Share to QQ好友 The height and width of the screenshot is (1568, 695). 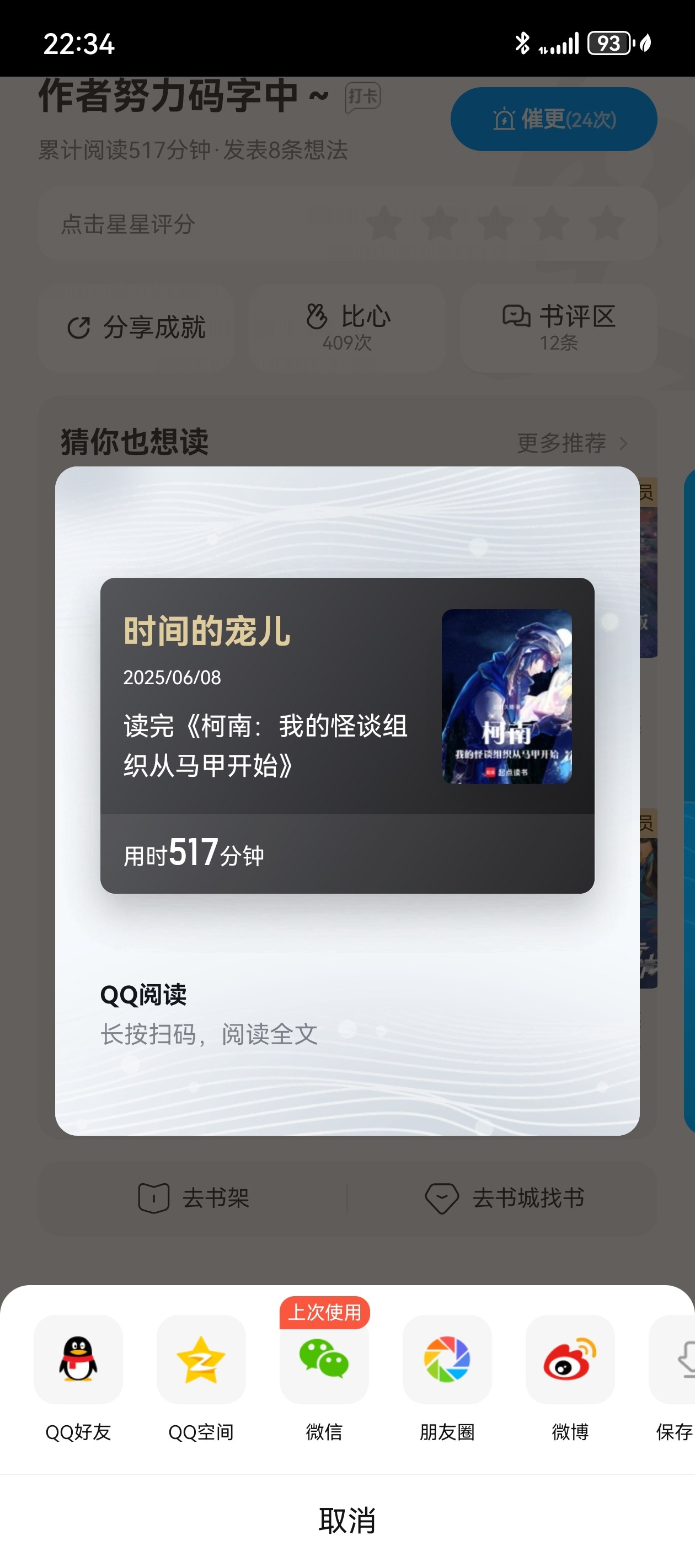click(x=78, y=1358)
